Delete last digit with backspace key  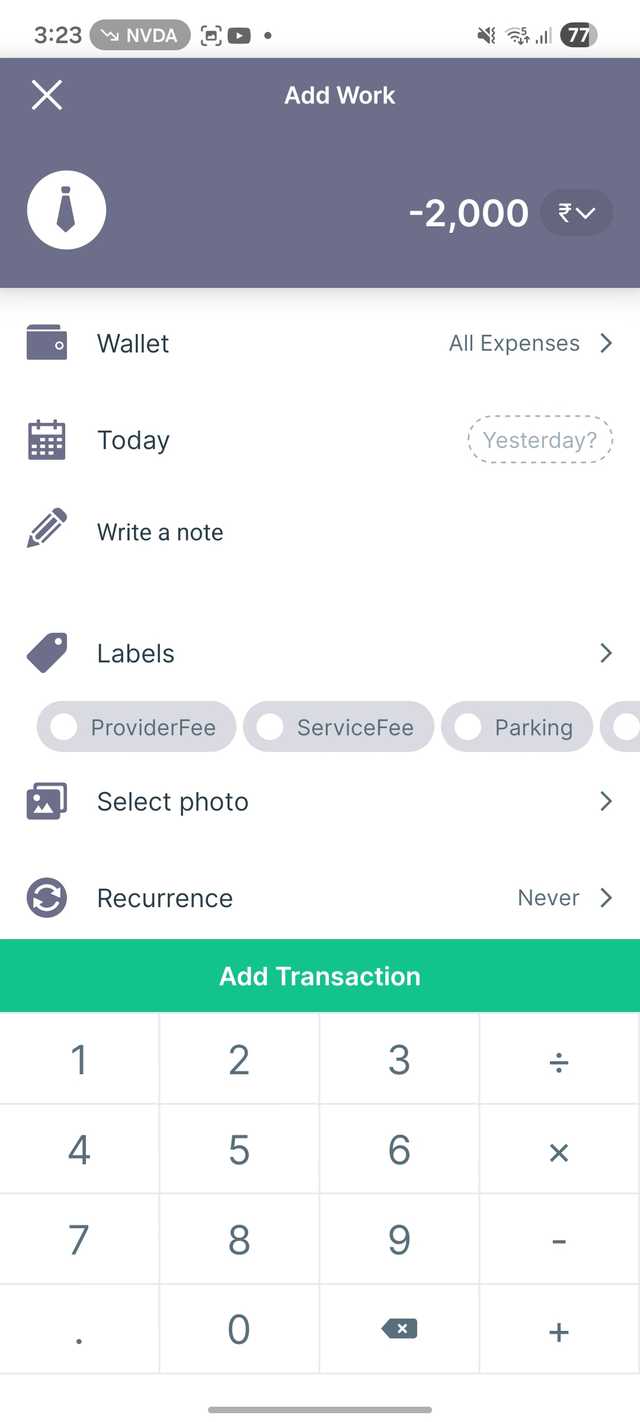point(399,1329)
